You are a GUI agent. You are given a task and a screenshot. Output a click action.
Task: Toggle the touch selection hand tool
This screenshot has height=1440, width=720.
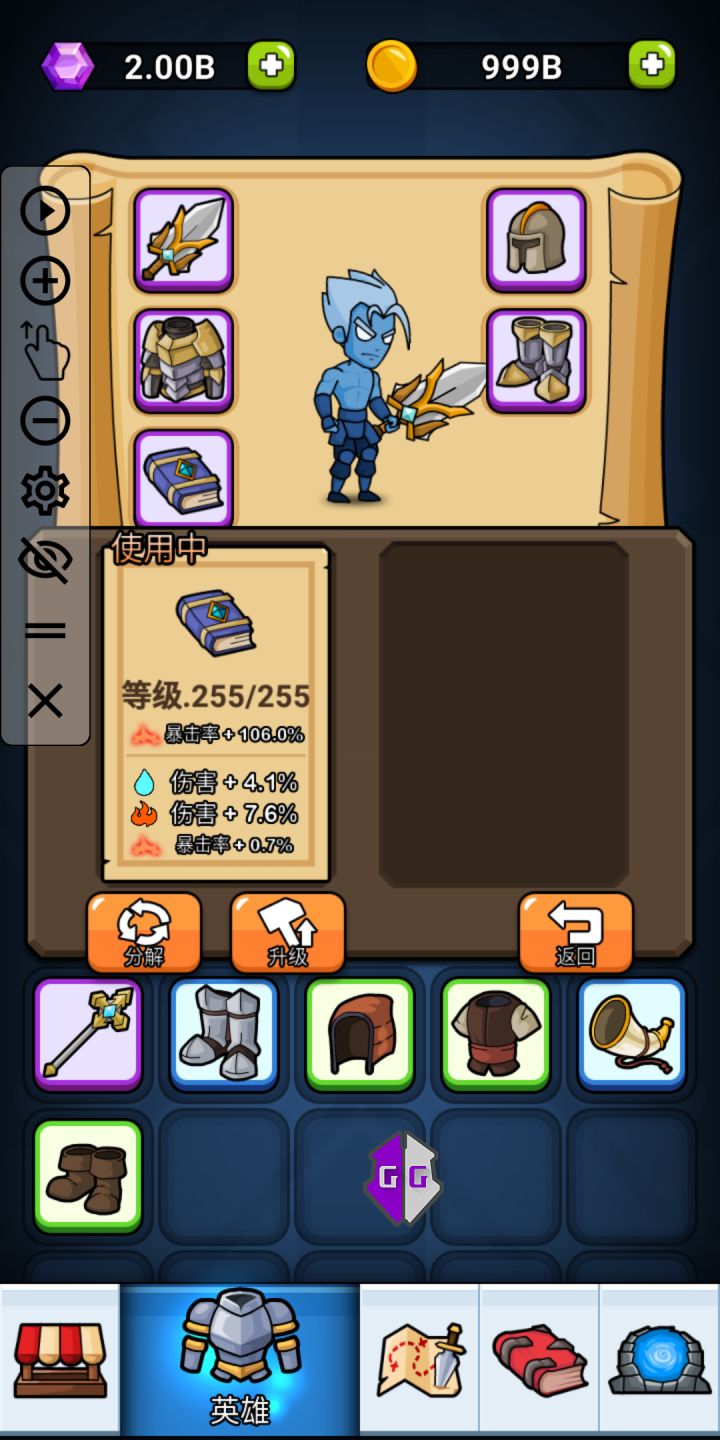(44, 352)
